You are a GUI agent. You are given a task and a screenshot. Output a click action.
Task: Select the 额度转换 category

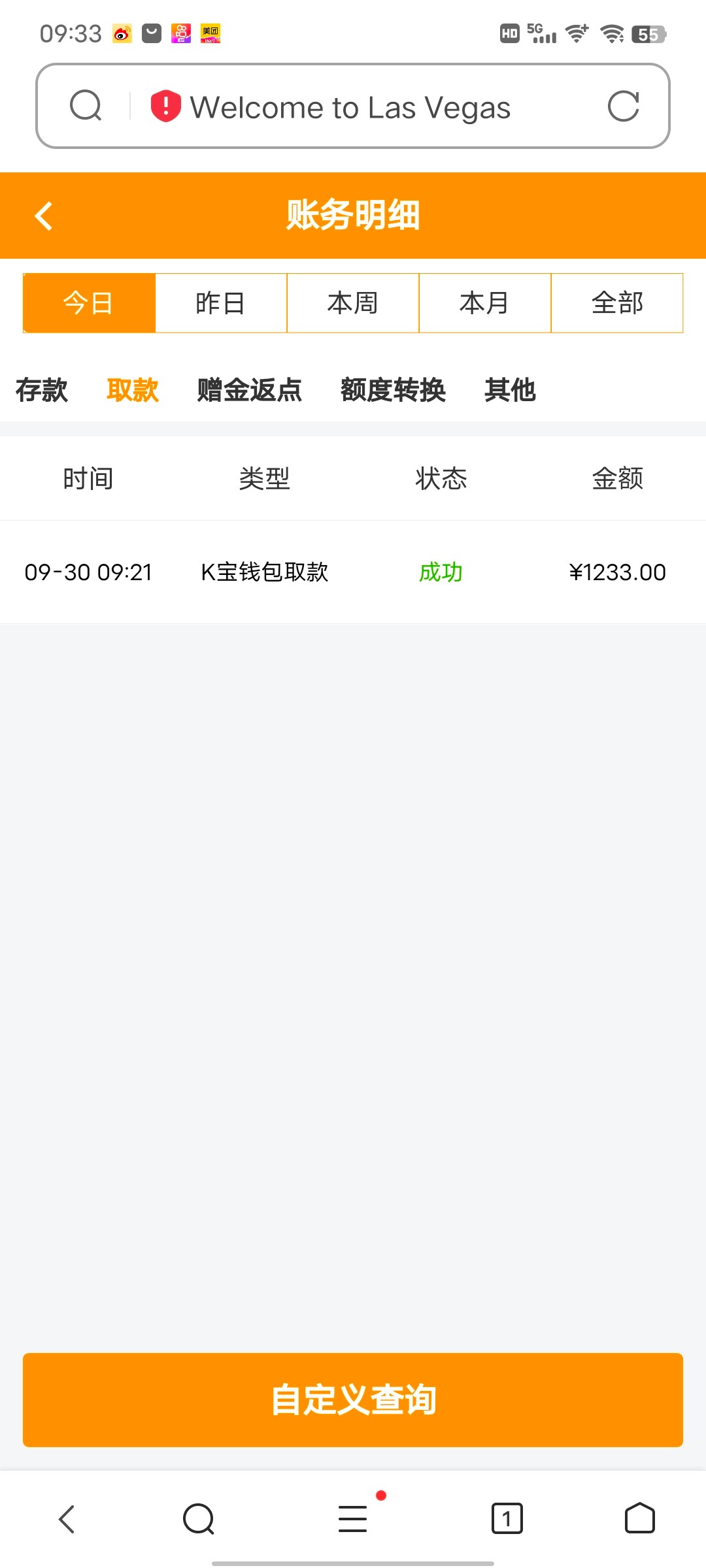pyautogui.click(x=393, y=390)
